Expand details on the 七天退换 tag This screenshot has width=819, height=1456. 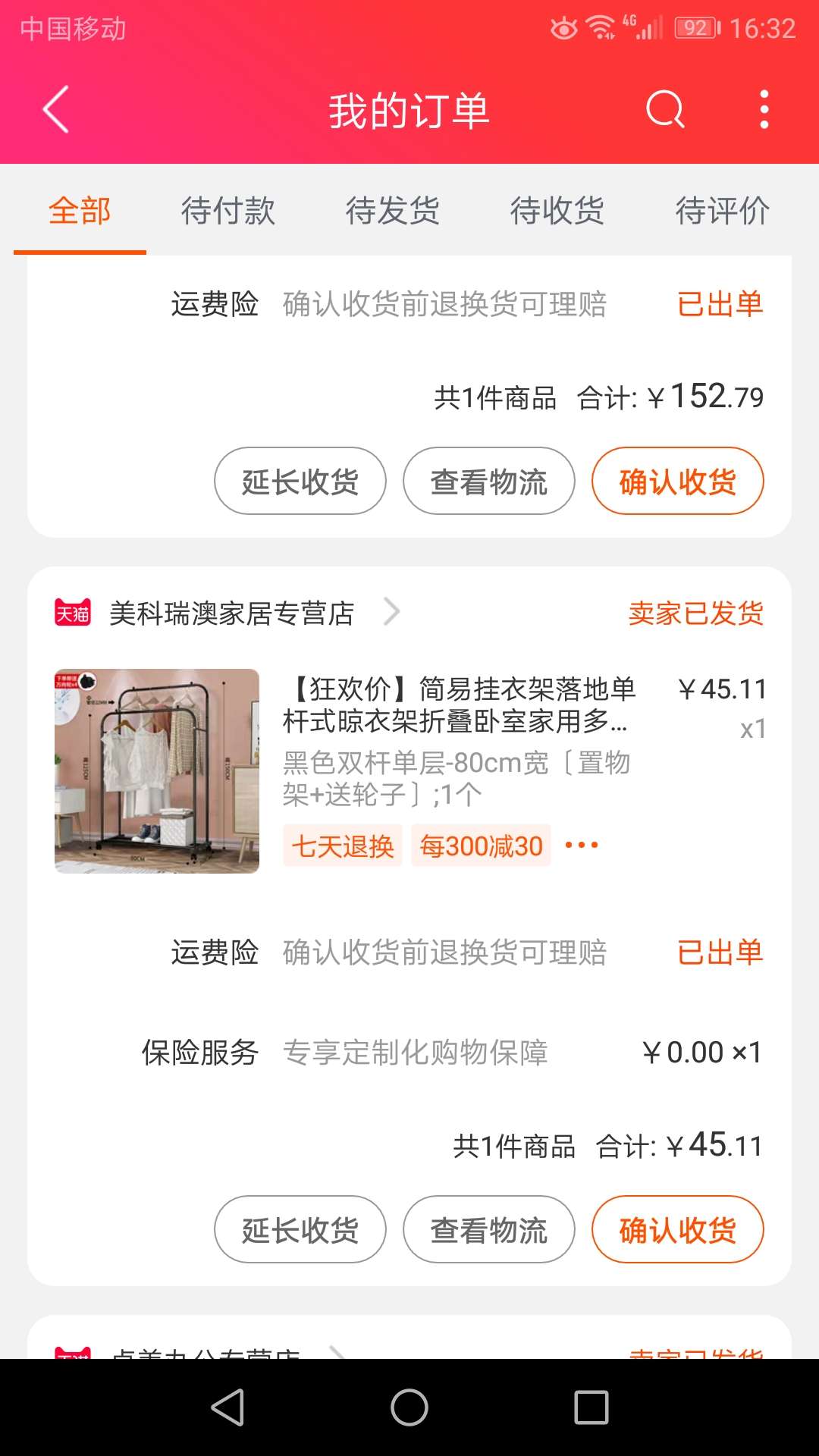pyautogui.click(x=342, y=846)
